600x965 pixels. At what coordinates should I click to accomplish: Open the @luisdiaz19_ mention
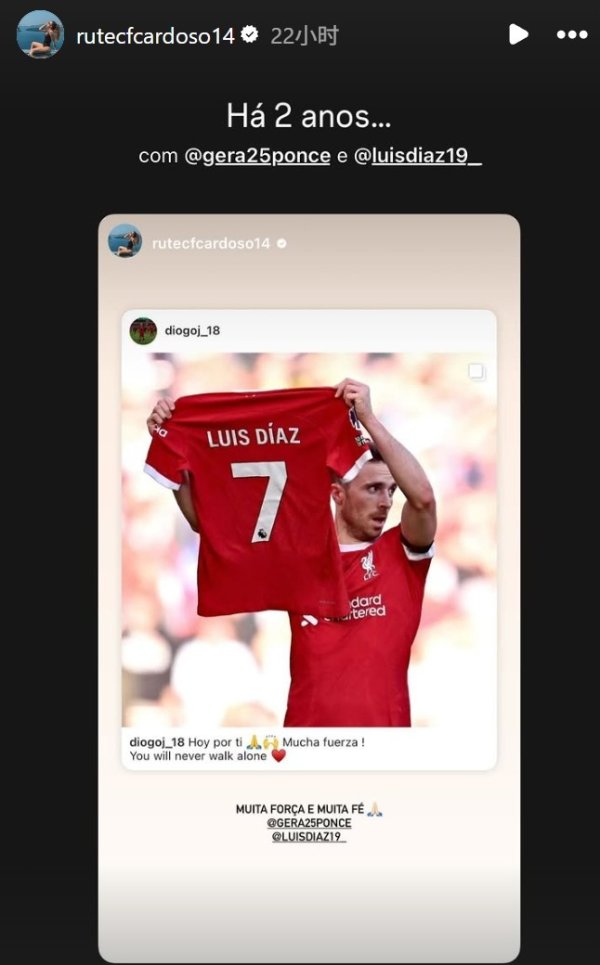417,156
